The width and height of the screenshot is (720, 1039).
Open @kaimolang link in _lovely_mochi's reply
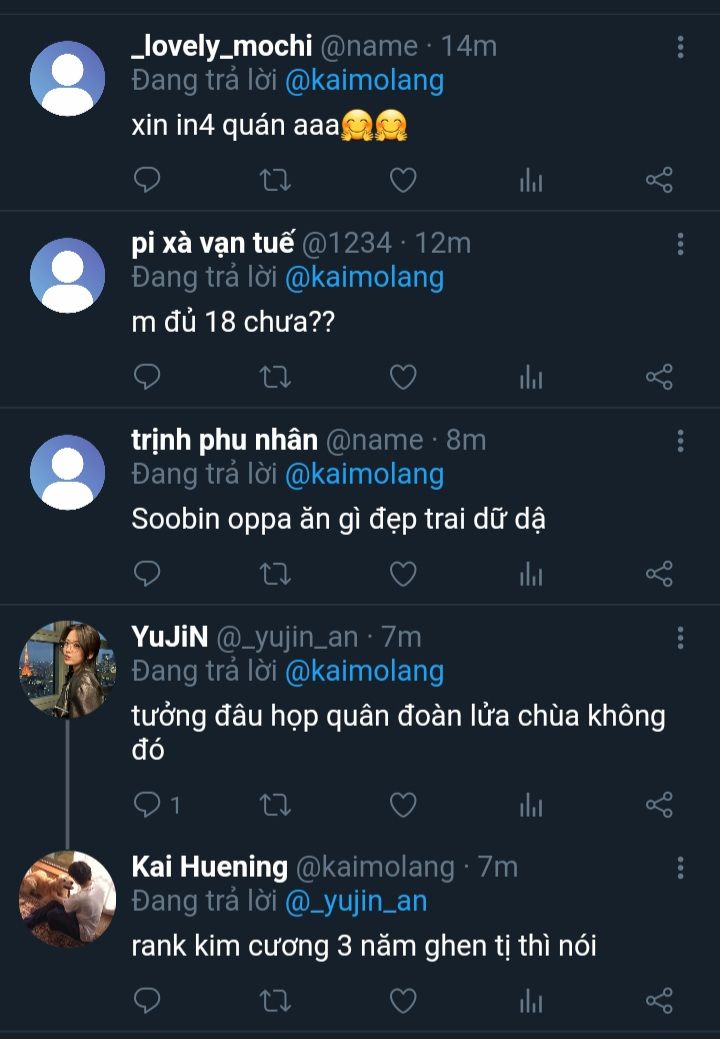364,81
